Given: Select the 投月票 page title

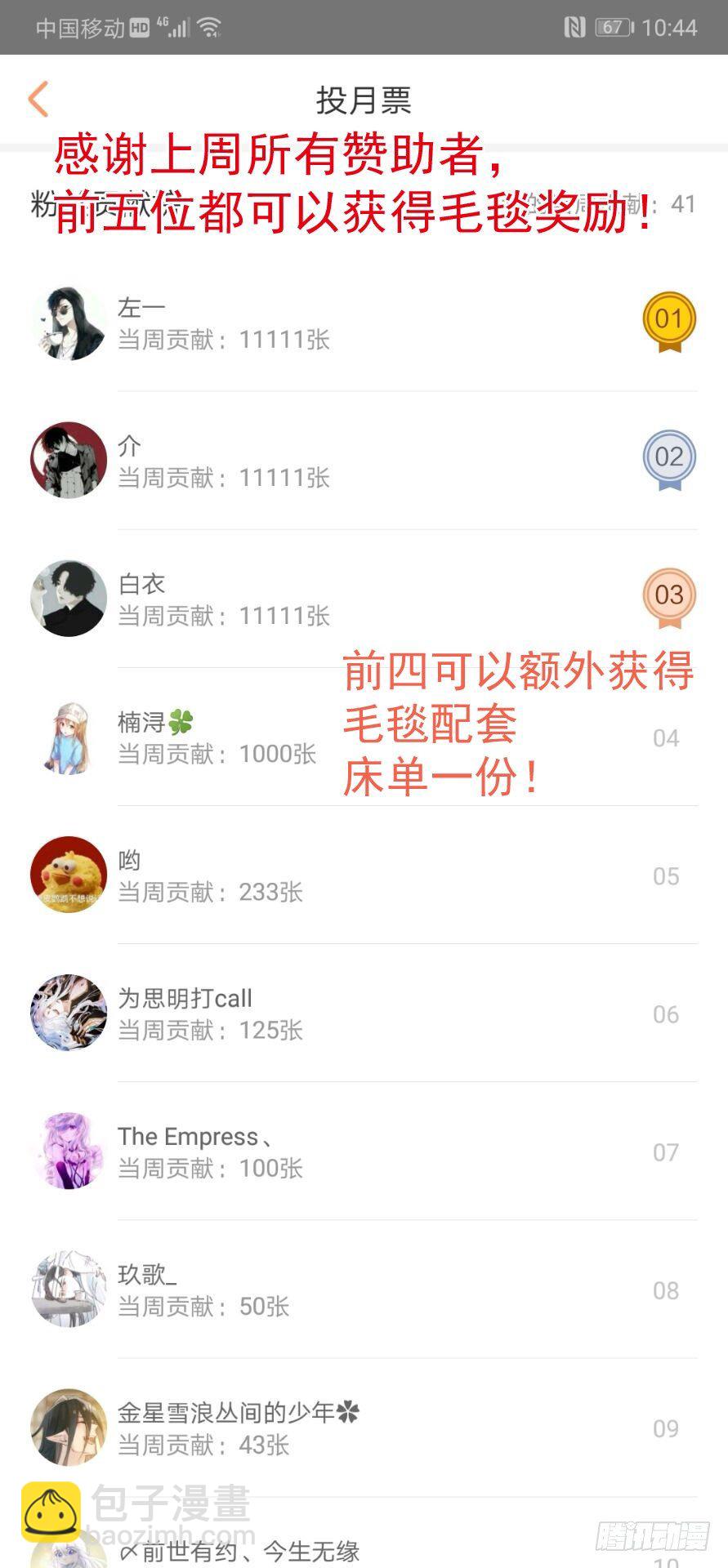Looking at the screenshot, I should tap(364, 100).
